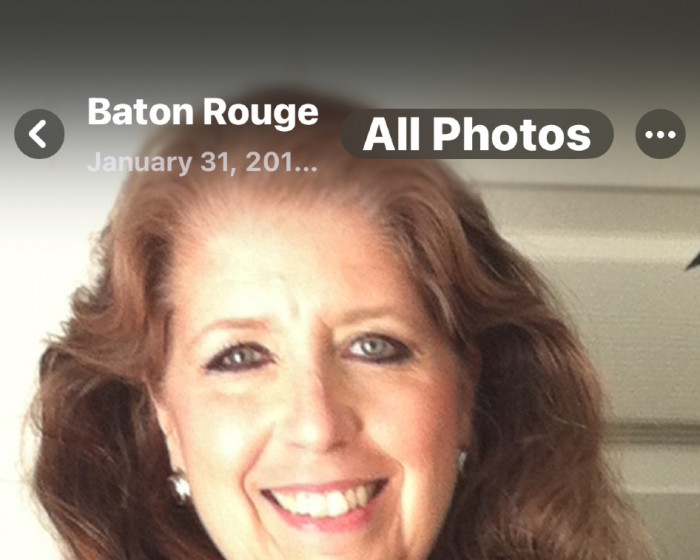Go back using the back arrow
Image resolution: width=700 pixels, height=560 pixels.
tap(39, 134)
